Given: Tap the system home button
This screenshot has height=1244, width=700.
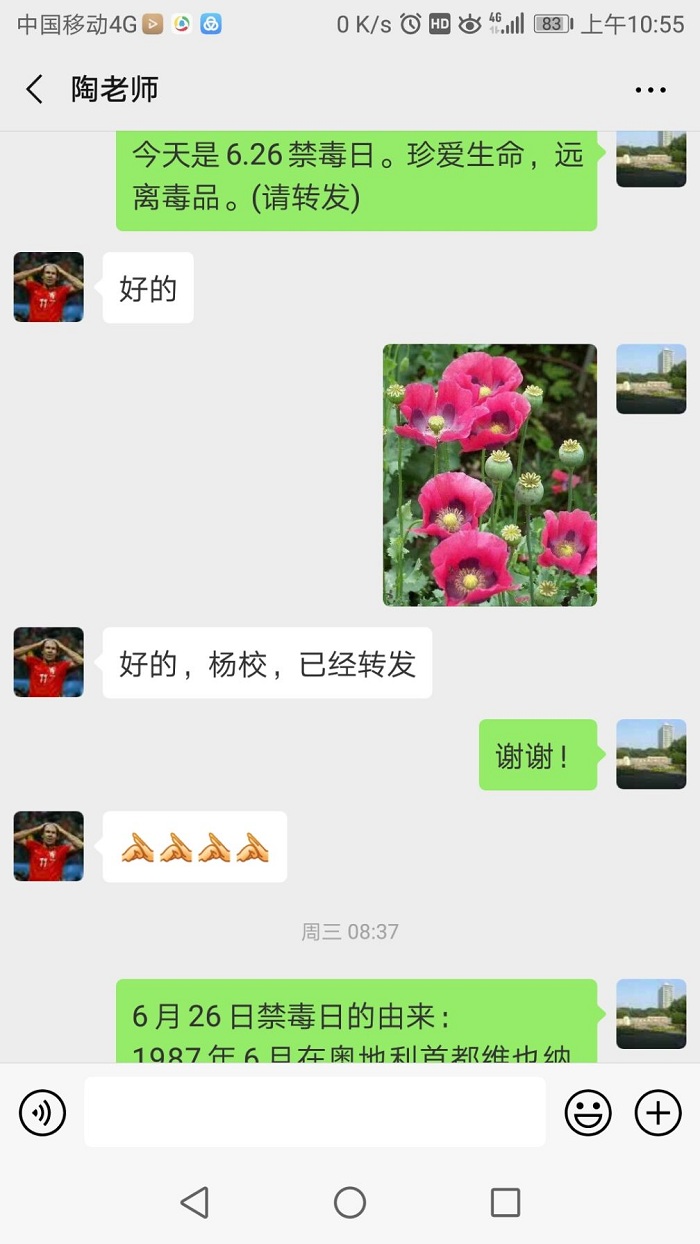Looking at the screenshot, I should point(350,1202).
